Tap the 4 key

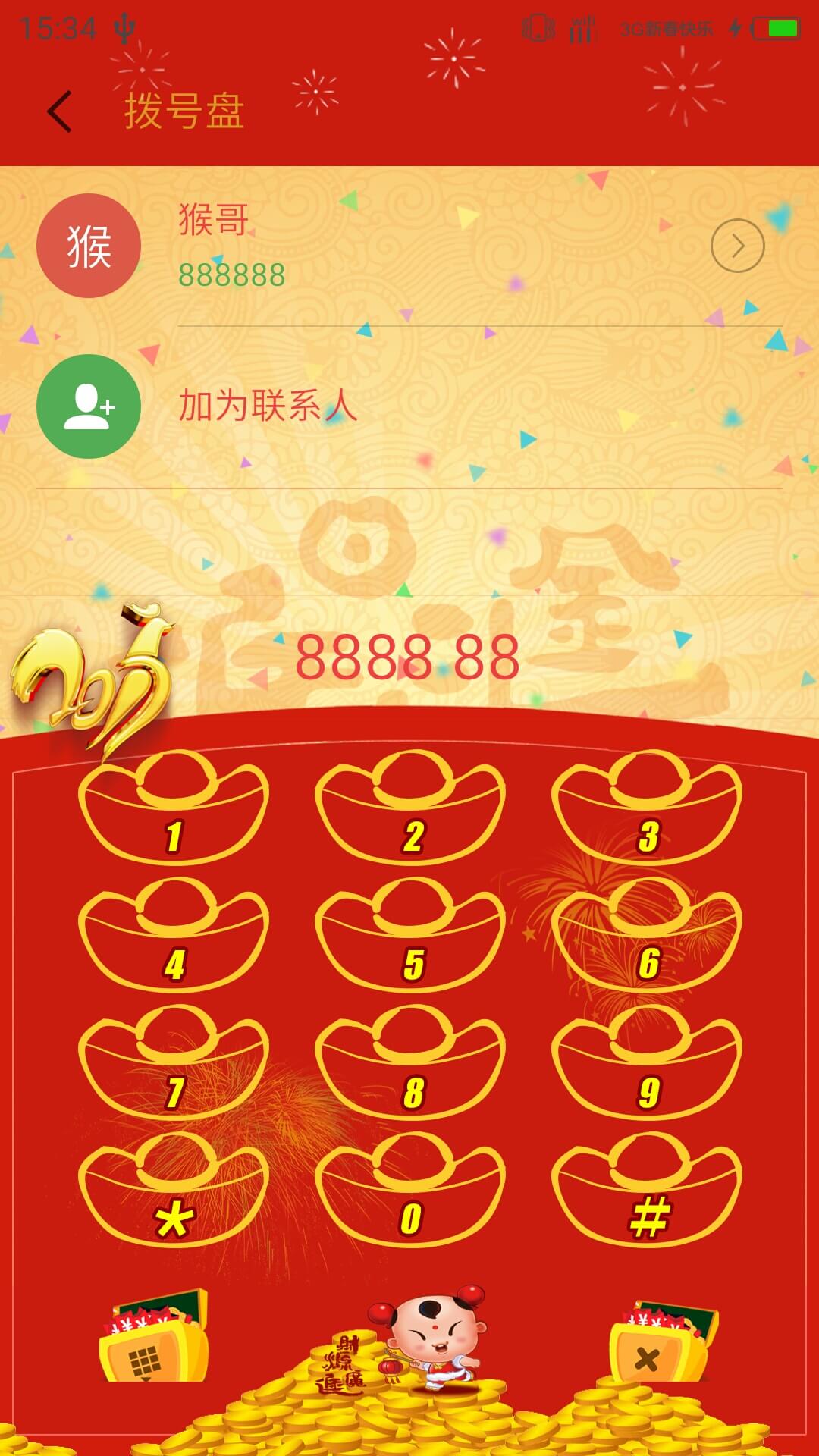(x=174, y=935)
